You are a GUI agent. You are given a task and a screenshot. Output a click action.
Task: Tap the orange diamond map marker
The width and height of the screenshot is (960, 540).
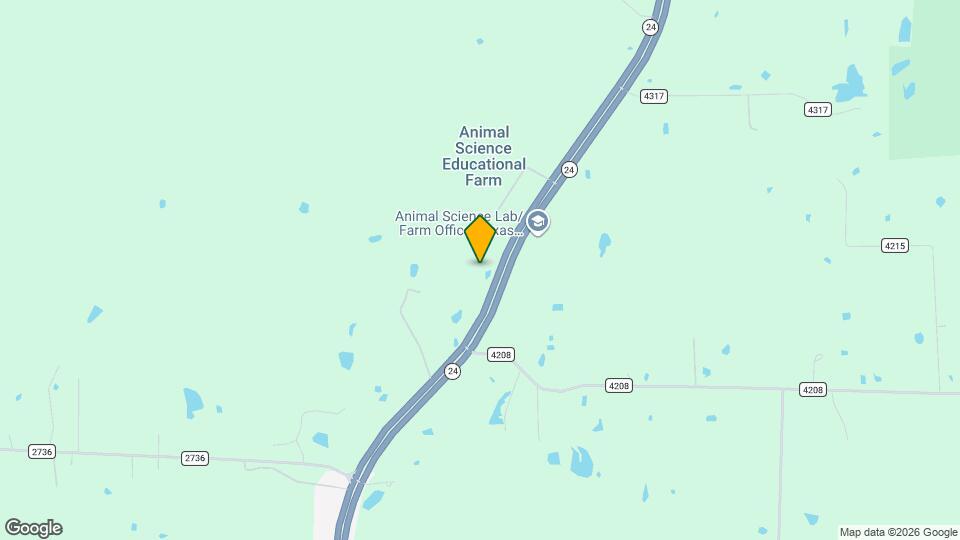coord(480,238)
